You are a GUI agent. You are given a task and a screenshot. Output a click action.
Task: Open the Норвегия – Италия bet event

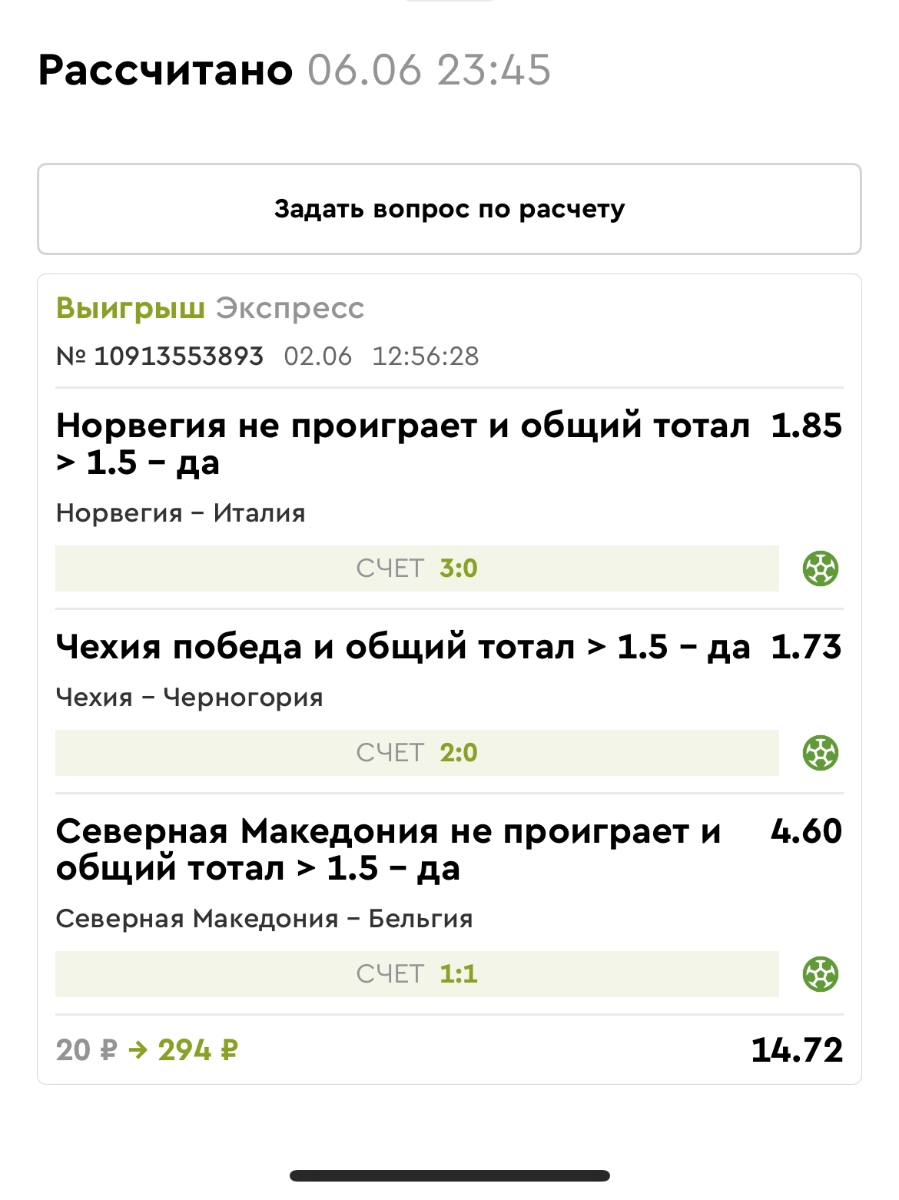point(180,513)
